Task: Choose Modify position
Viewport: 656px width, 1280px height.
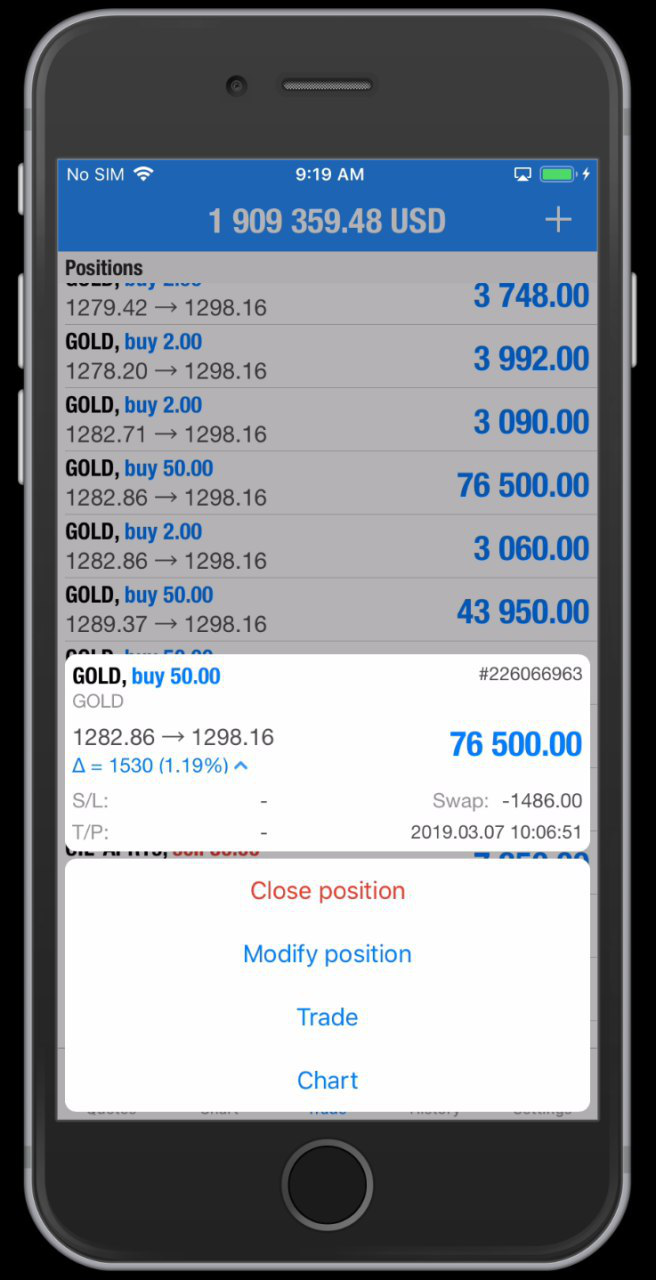Action: point(327,954)
